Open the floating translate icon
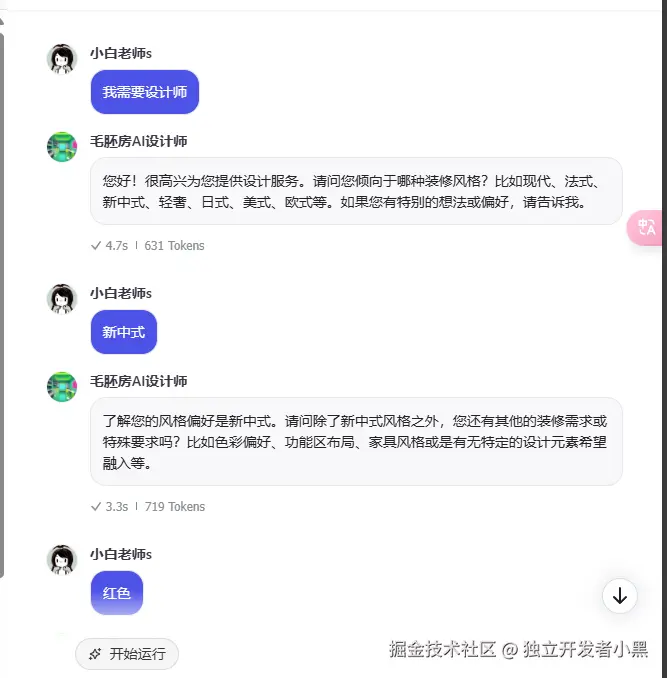Image resolution: width=667 pixels, height=678 pixels. coord(645,228)
